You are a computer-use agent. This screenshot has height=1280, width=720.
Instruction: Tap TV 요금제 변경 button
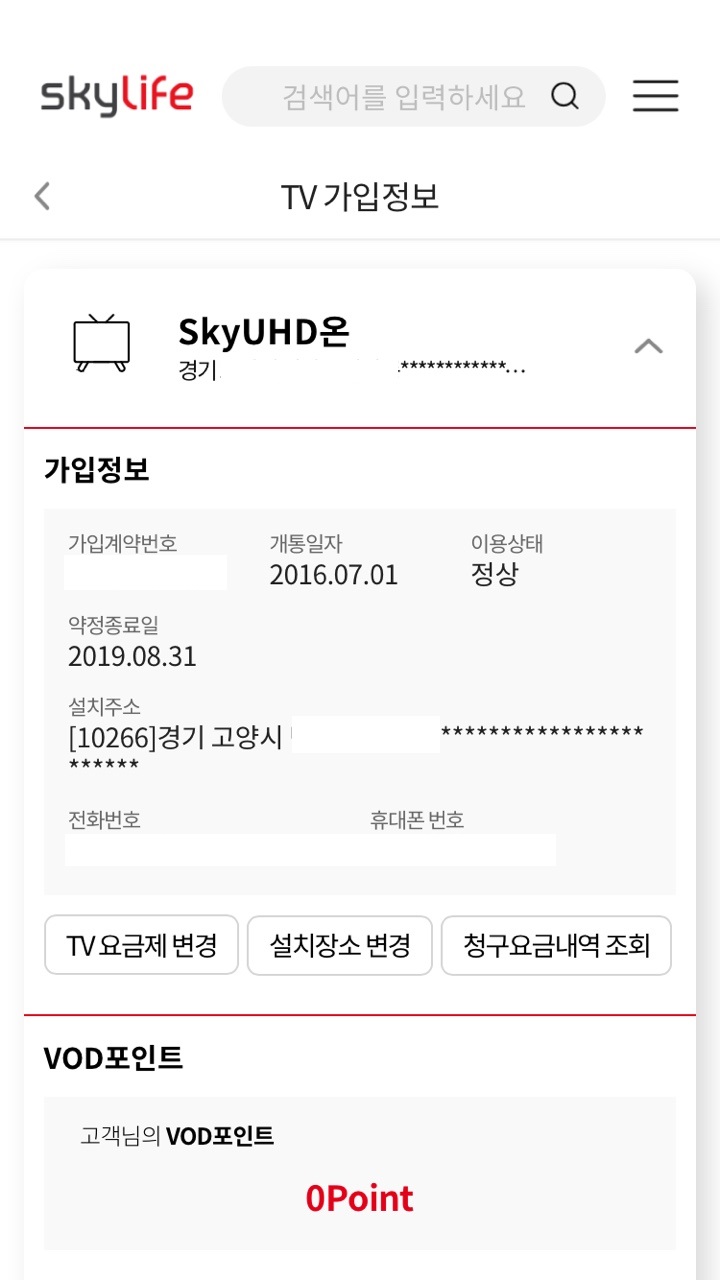142,945
